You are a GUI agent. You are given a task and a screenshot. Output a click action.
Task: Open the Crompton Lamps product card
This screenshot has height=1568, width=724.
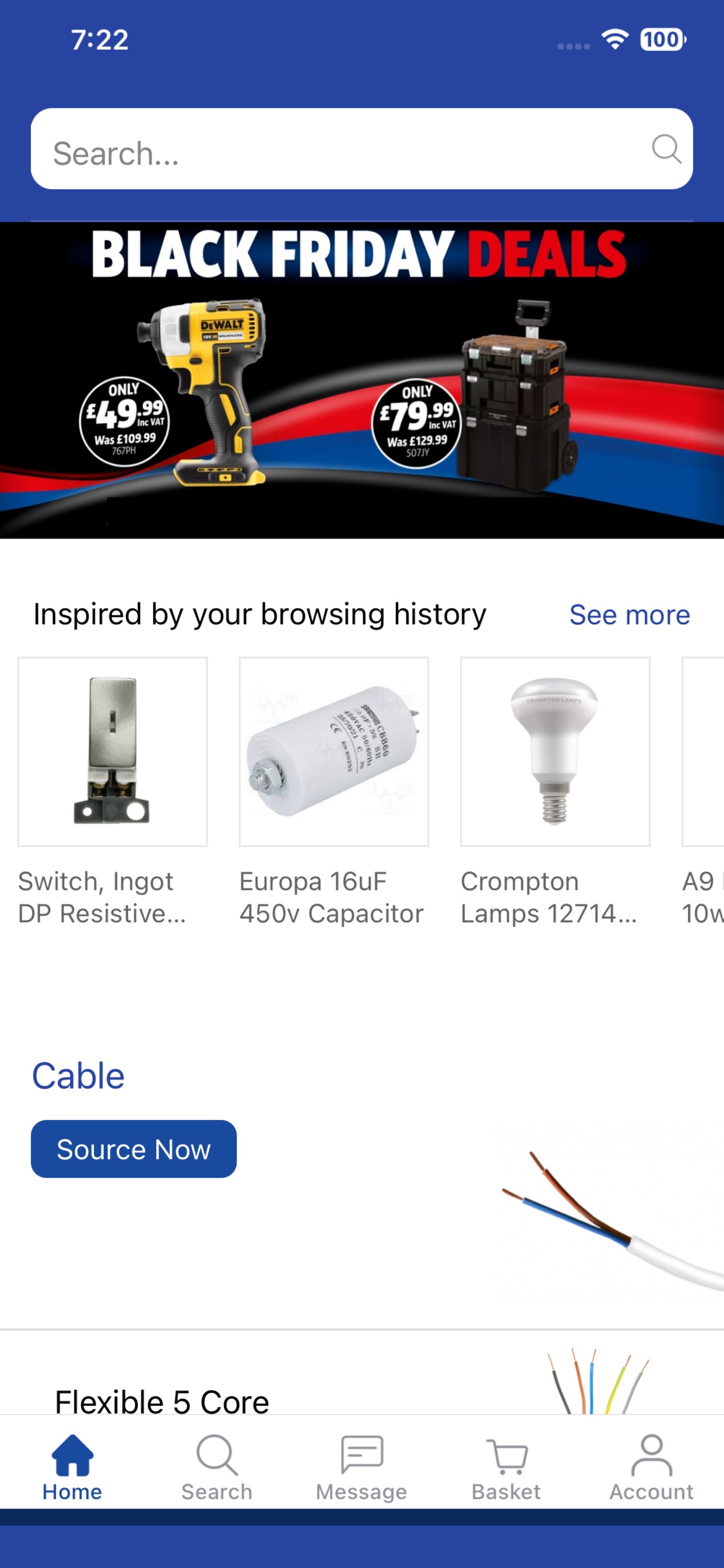click(555, 792)
